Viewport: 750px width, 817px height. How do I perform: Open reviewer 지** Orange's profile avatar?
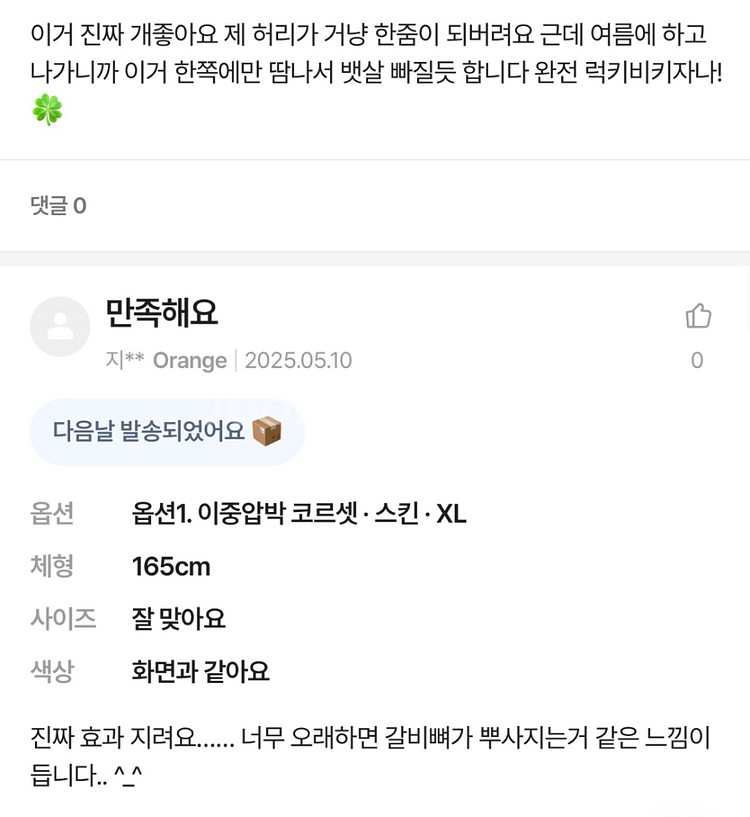[x=60, y=326]
